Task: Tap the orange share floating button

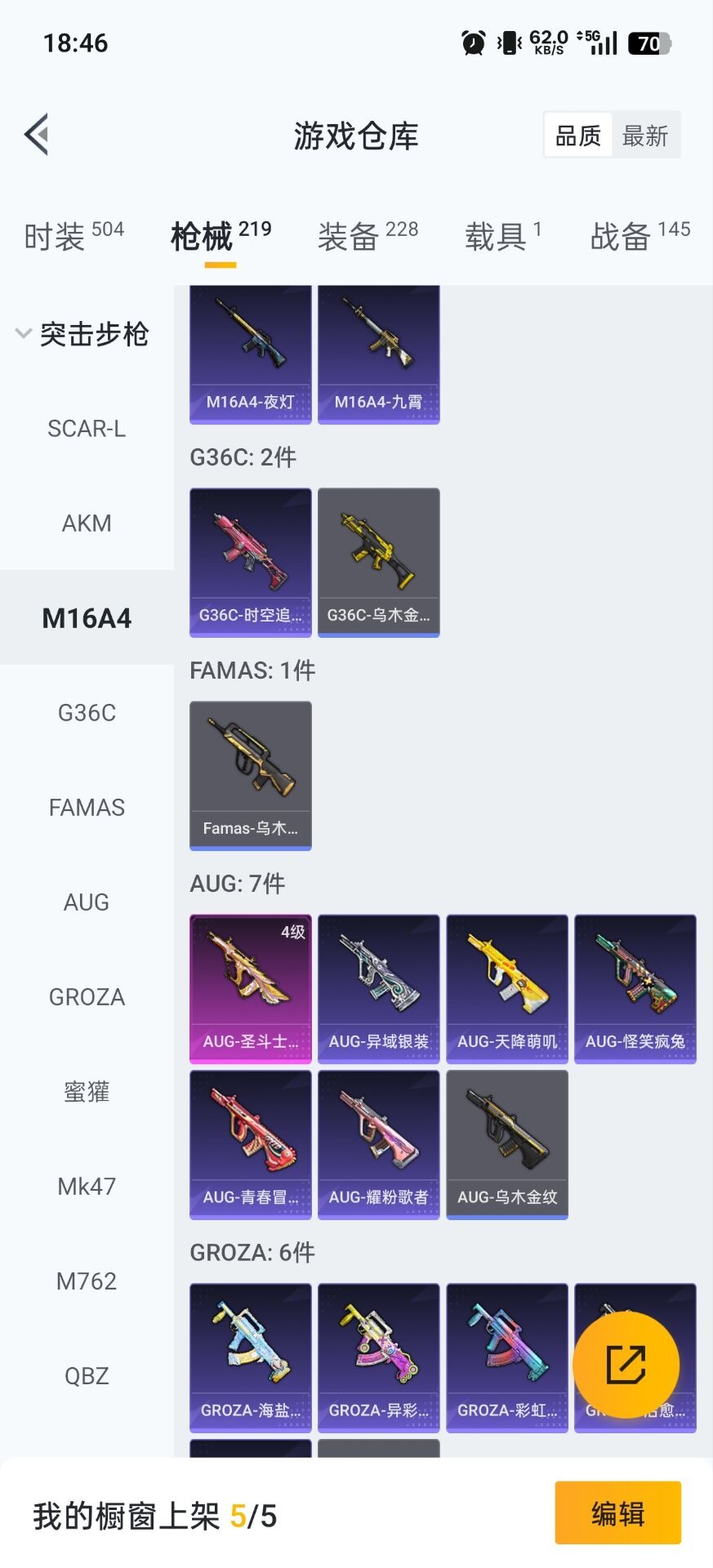Action: pyautogui.click(x=626, y=1365)
